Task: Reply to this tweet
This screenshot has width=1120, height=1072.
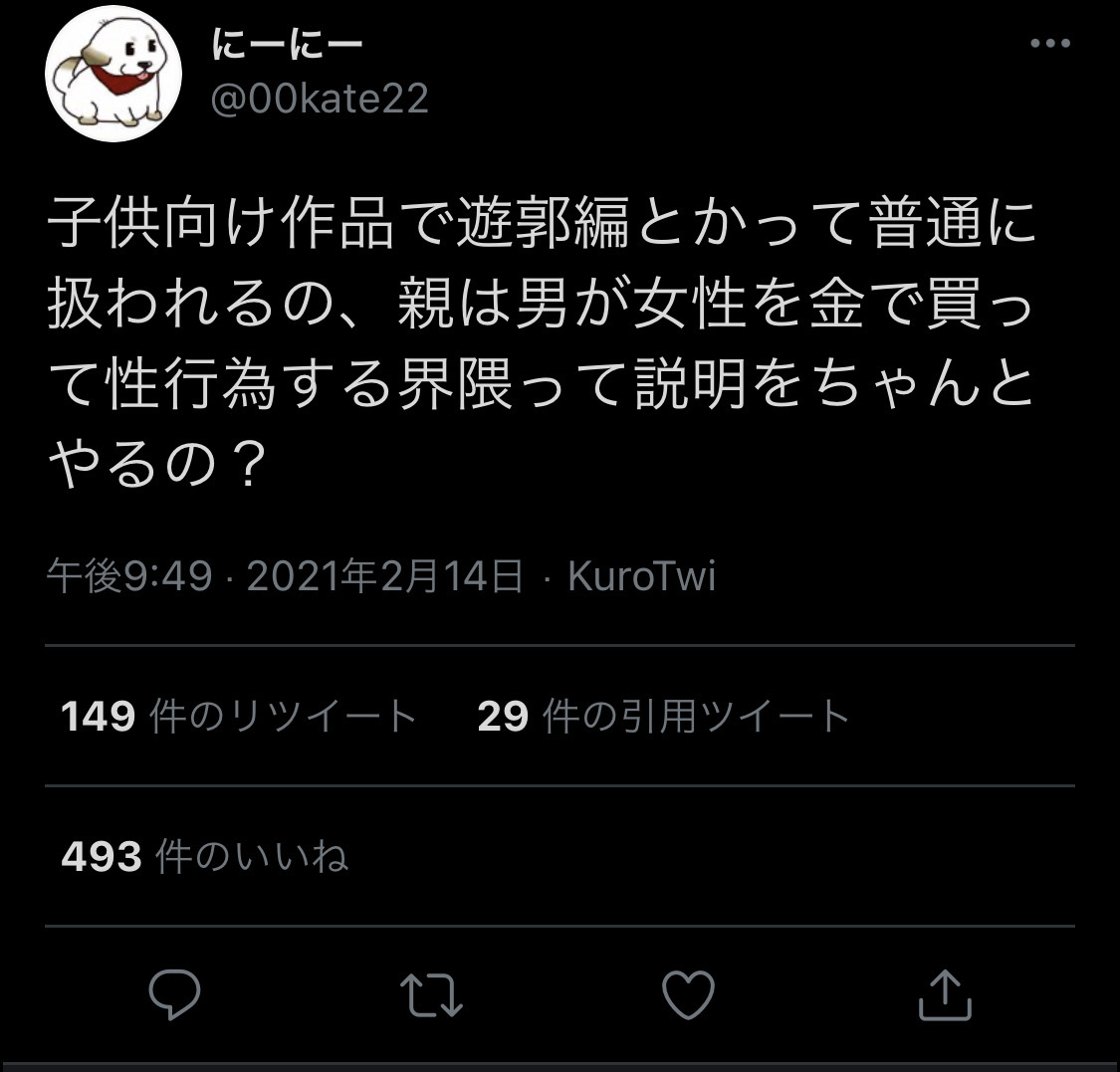Action: pyautogui.click(x=174, y=993)
